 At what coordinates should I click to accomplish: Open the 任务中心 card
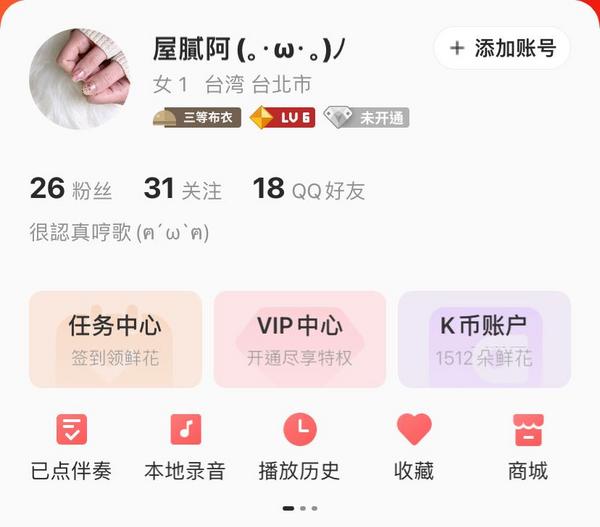(115, 339)
